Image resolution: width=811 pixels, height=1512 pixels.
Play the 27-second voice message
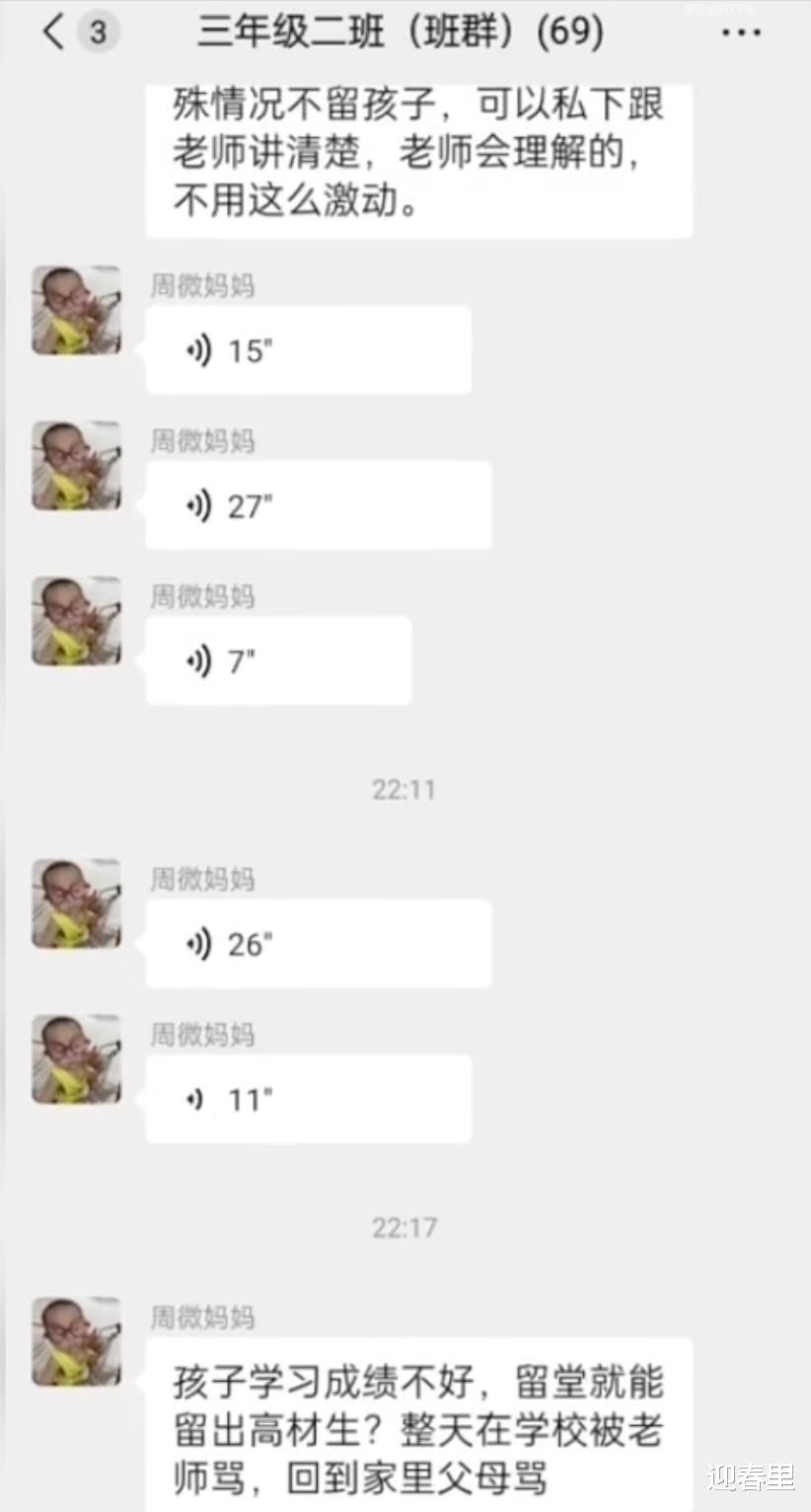[319, 505]
